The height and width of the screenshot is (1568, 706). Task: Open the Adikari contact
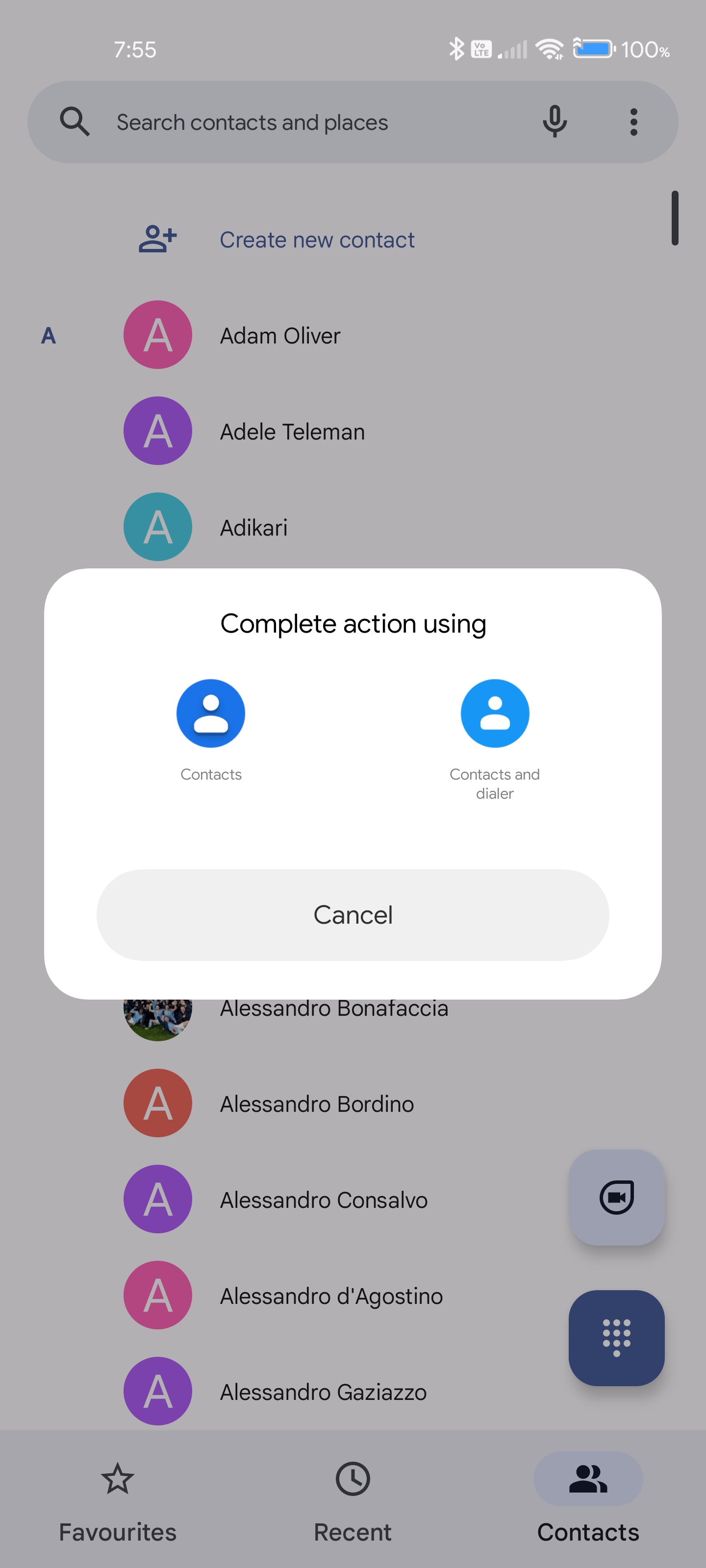point(353,527)
